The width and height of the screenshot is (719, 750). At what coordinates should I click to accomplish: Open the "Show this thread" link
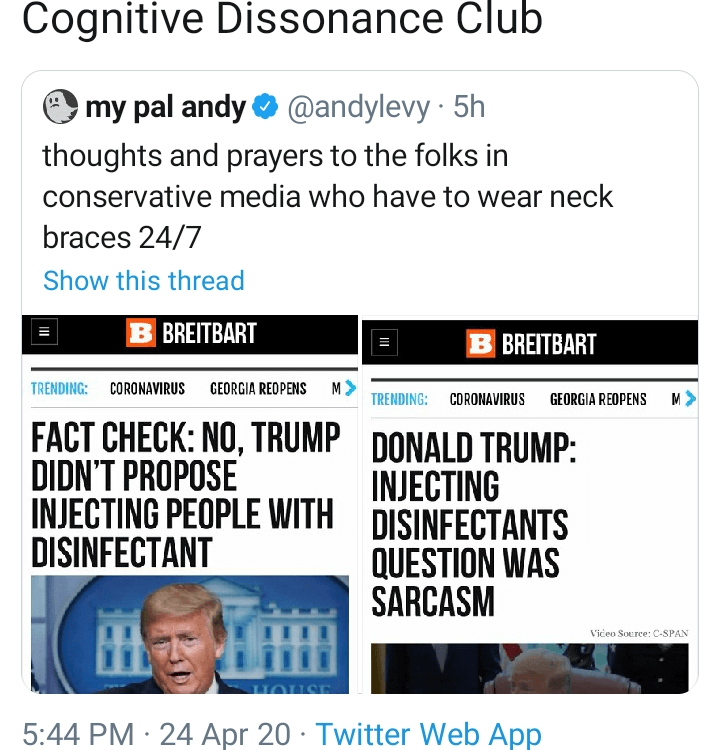[143, 280]
